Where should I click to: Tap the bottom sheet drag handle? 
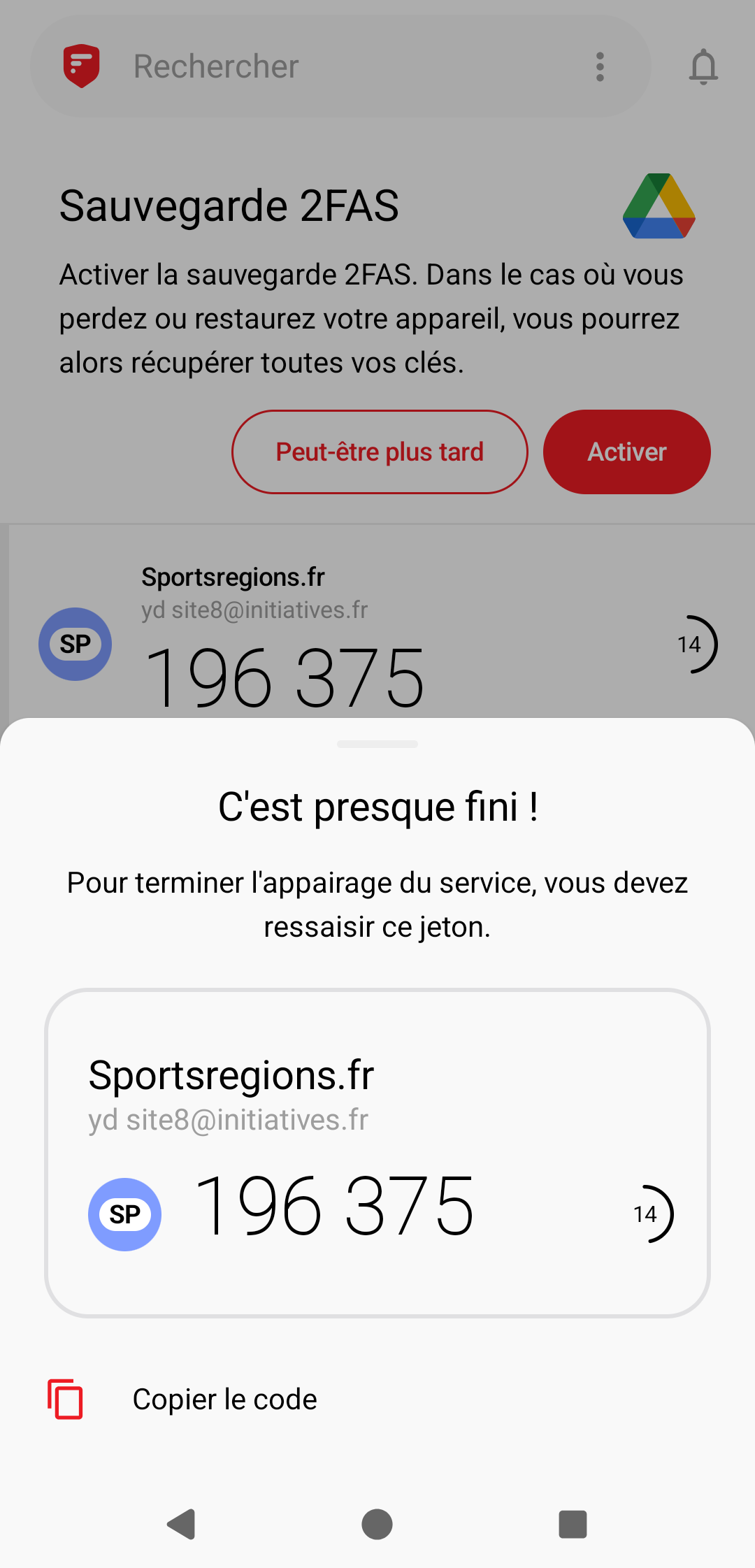377,745
